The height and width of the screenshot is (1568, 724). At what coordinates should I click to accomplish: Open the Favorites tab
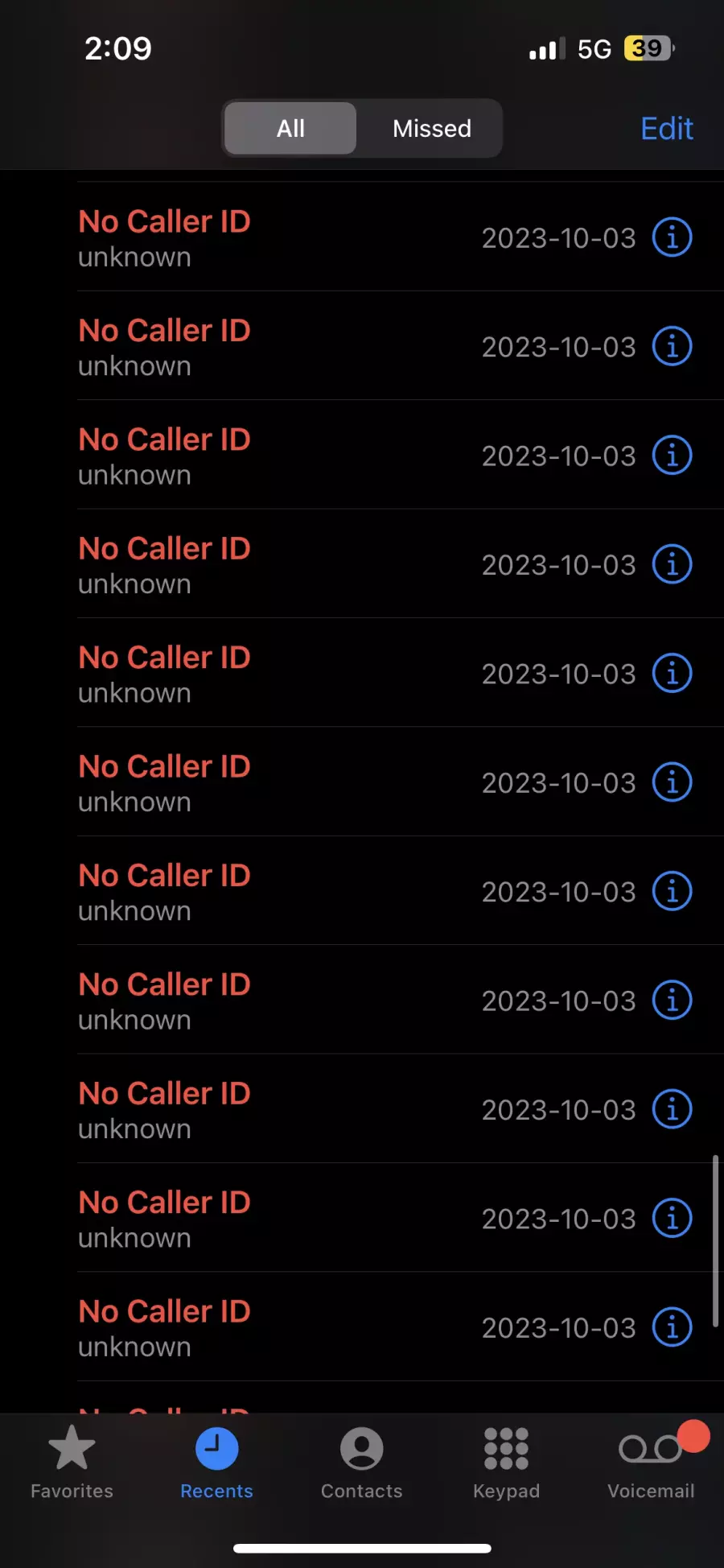tap(72, 1462)
